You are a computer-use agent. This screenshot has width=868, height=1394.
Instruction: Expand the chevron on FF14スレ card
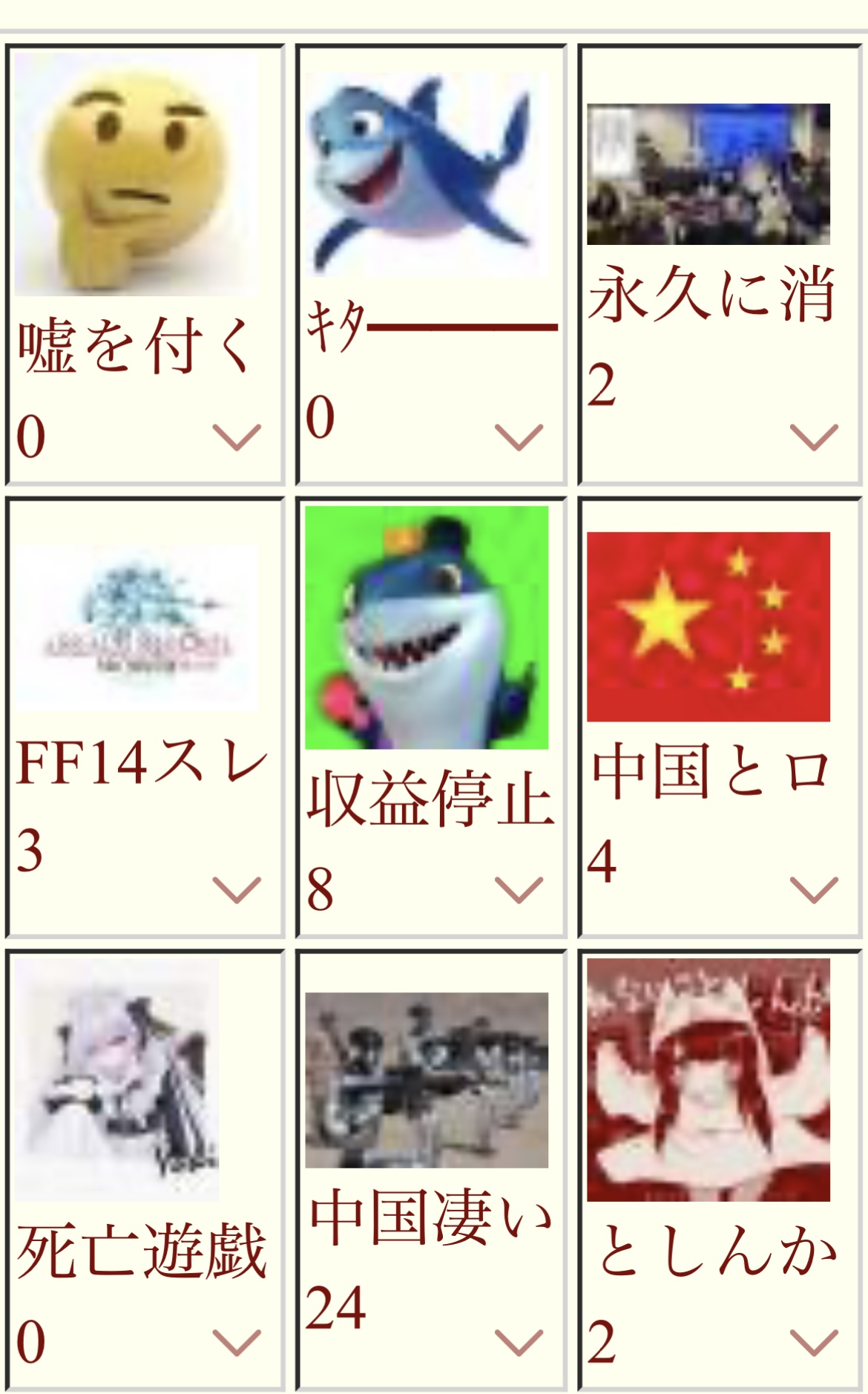click(237, 889)
